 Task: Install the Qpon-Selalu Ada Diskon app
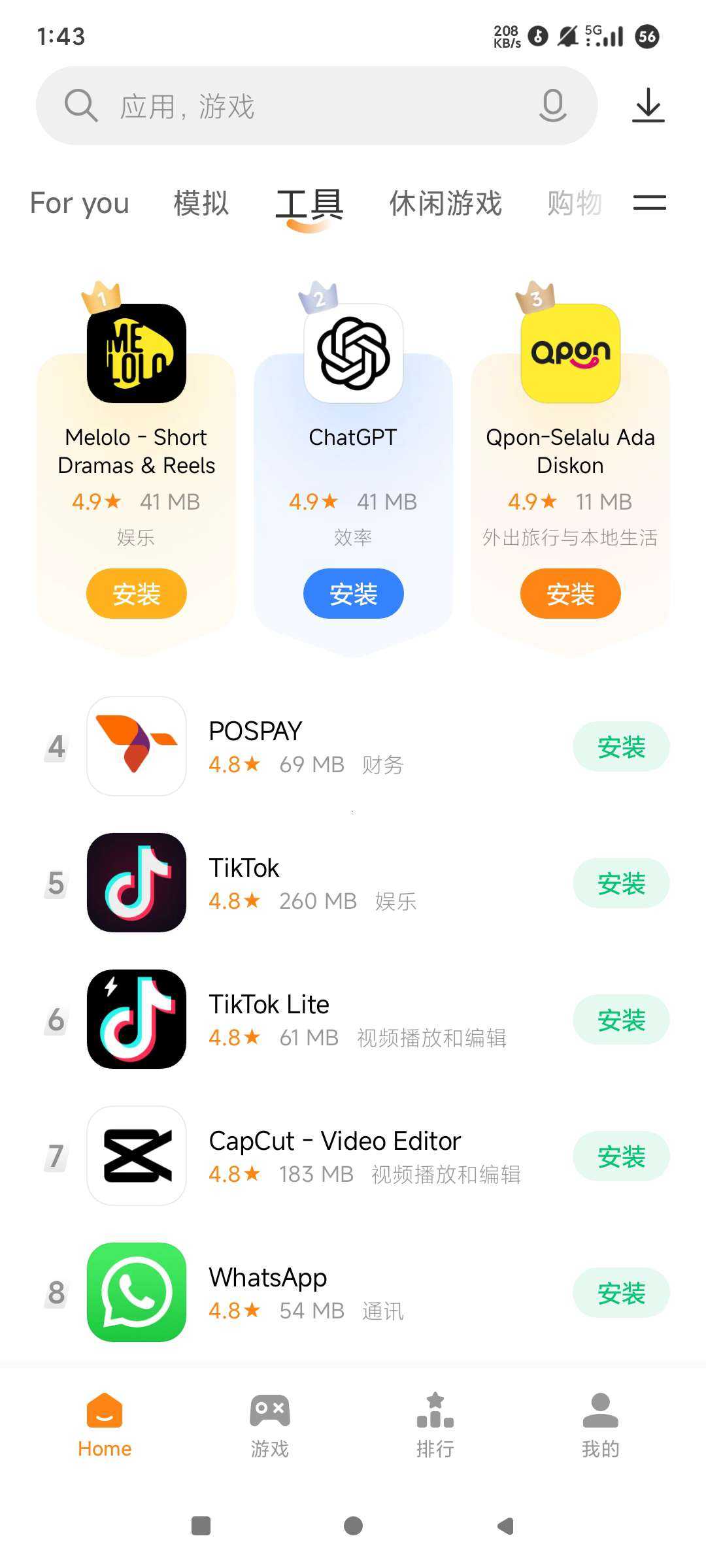pyautogui.click(x=571, y=593)
